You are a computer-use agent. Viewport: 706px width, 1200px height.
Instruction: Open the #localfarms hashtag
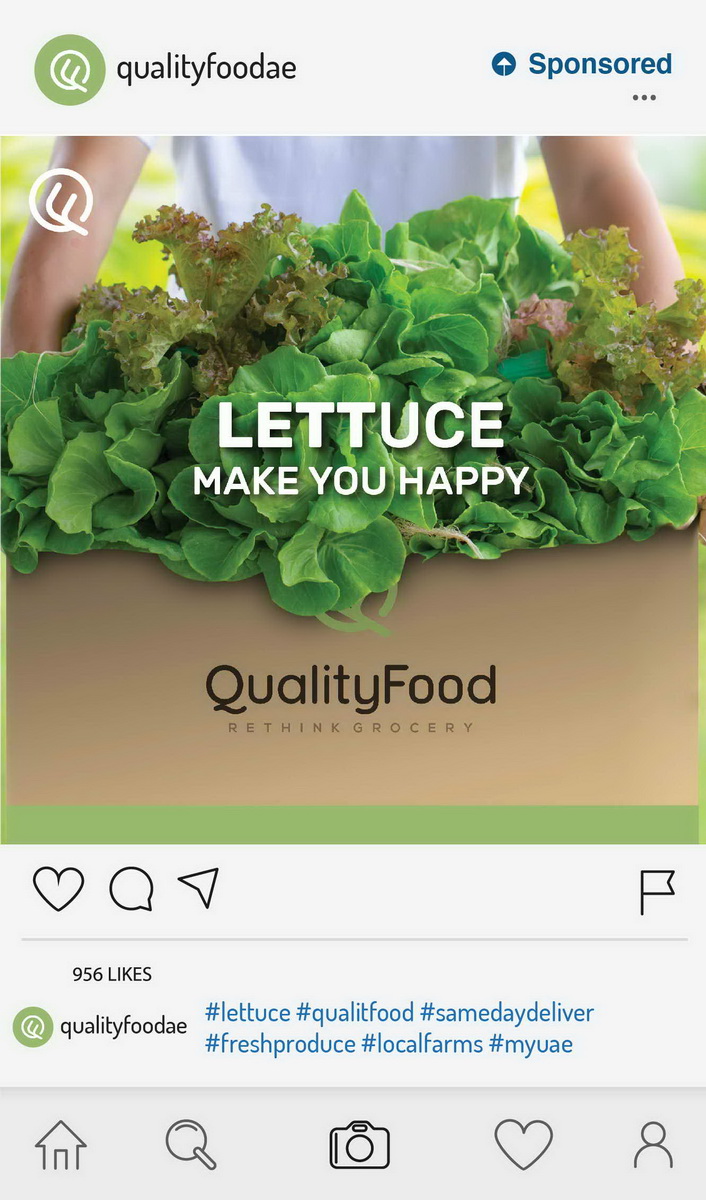tap(421, 1045)
